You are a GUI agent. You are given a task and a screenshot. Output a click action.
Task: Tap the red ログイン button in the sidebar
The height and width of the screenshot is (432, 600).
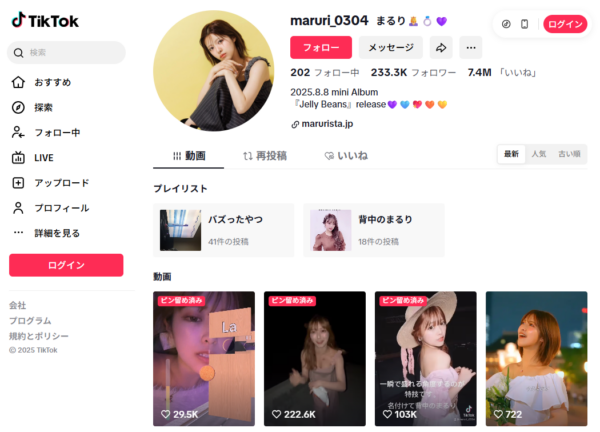point(66,265)
